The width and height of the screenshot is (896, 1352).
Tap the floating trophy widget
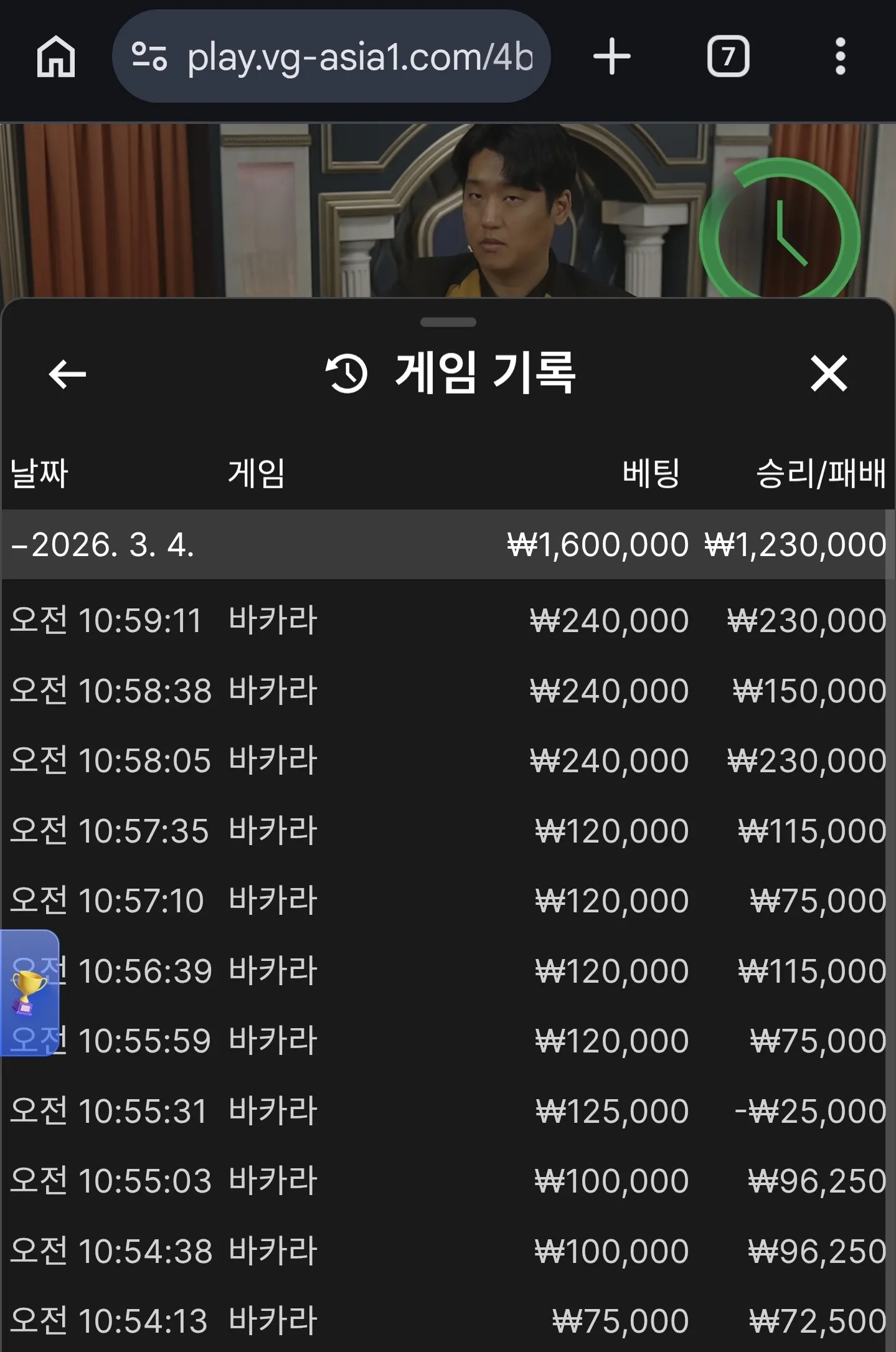(29, 993)
